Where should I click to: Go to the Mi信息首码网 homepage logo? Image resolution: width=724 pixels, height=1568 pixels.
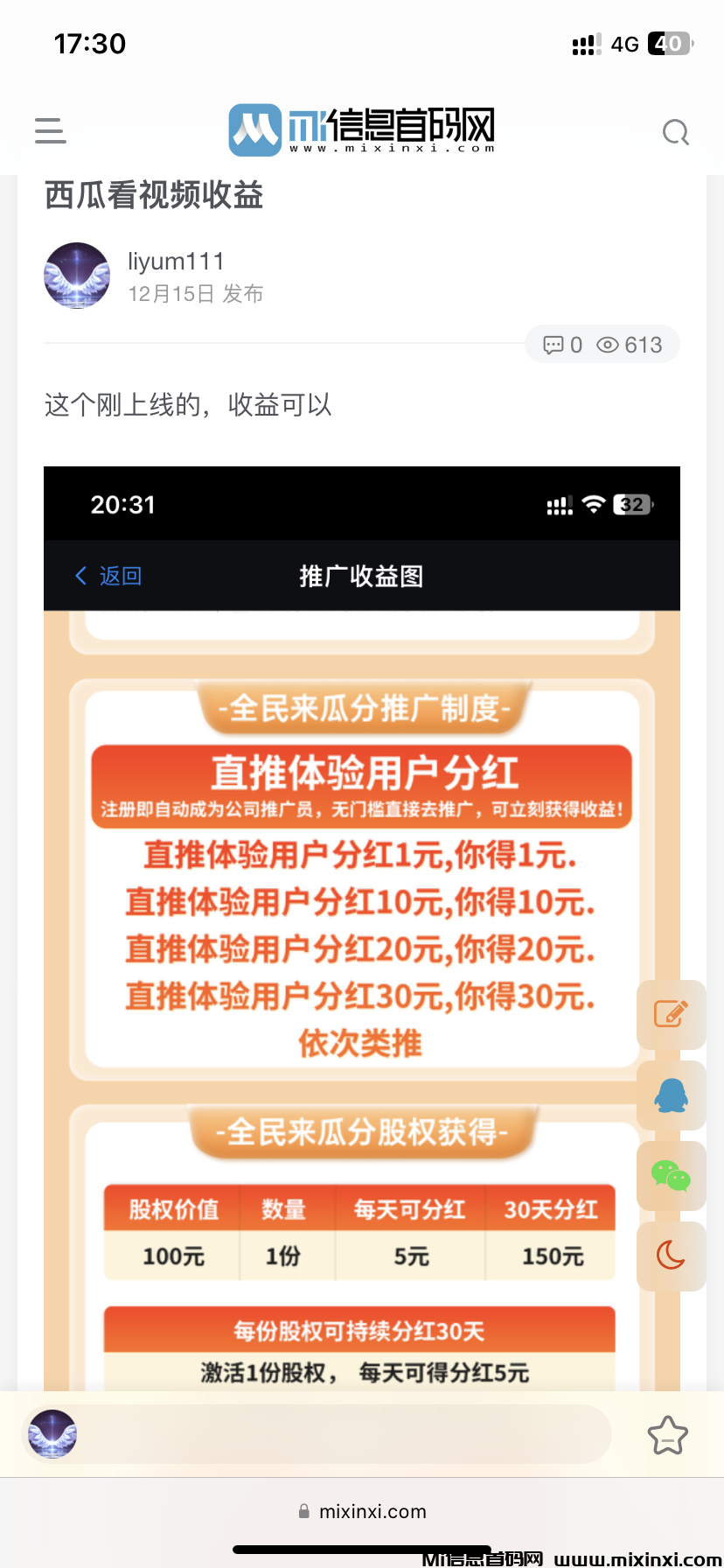click(x=361, y=130)
